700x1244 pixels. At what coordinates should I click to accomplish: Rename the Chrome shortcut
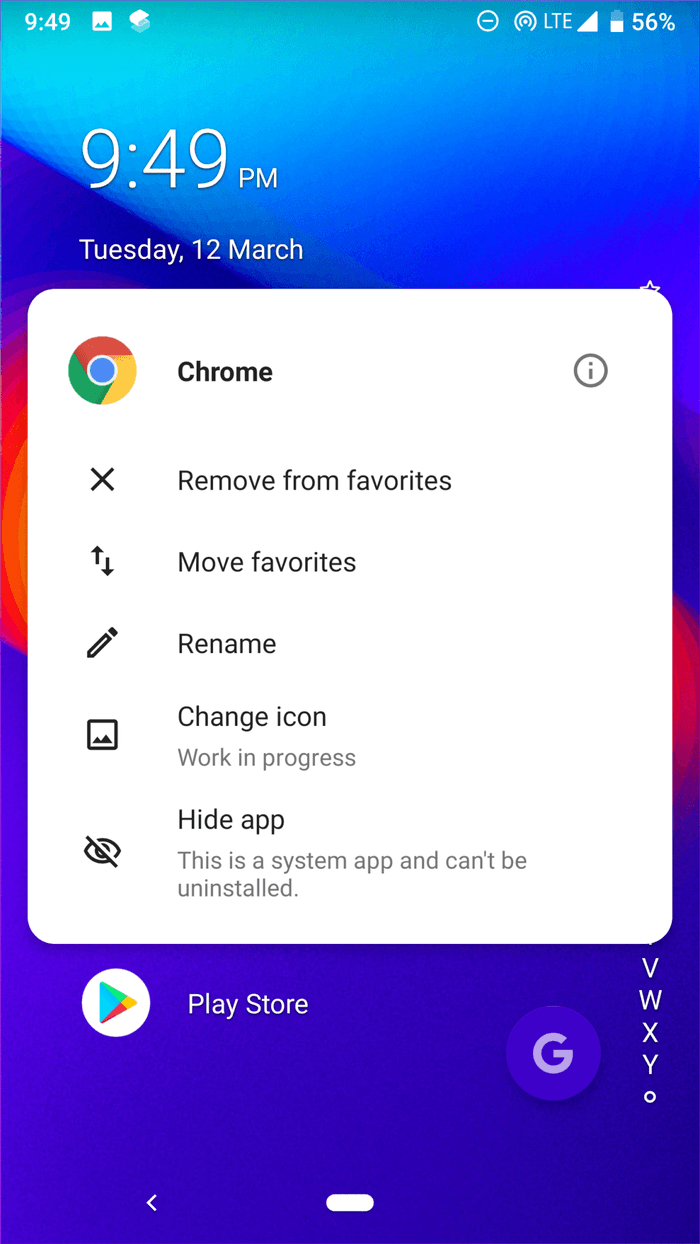pyautogui.click(x=350, y=644)
